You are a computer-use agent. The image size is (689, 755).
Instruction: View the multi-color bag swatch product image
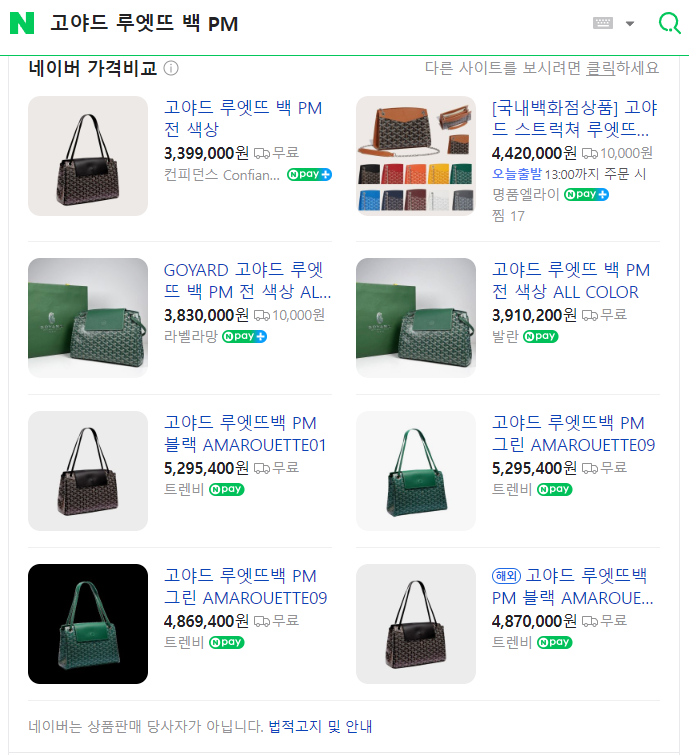click(416, 155)
